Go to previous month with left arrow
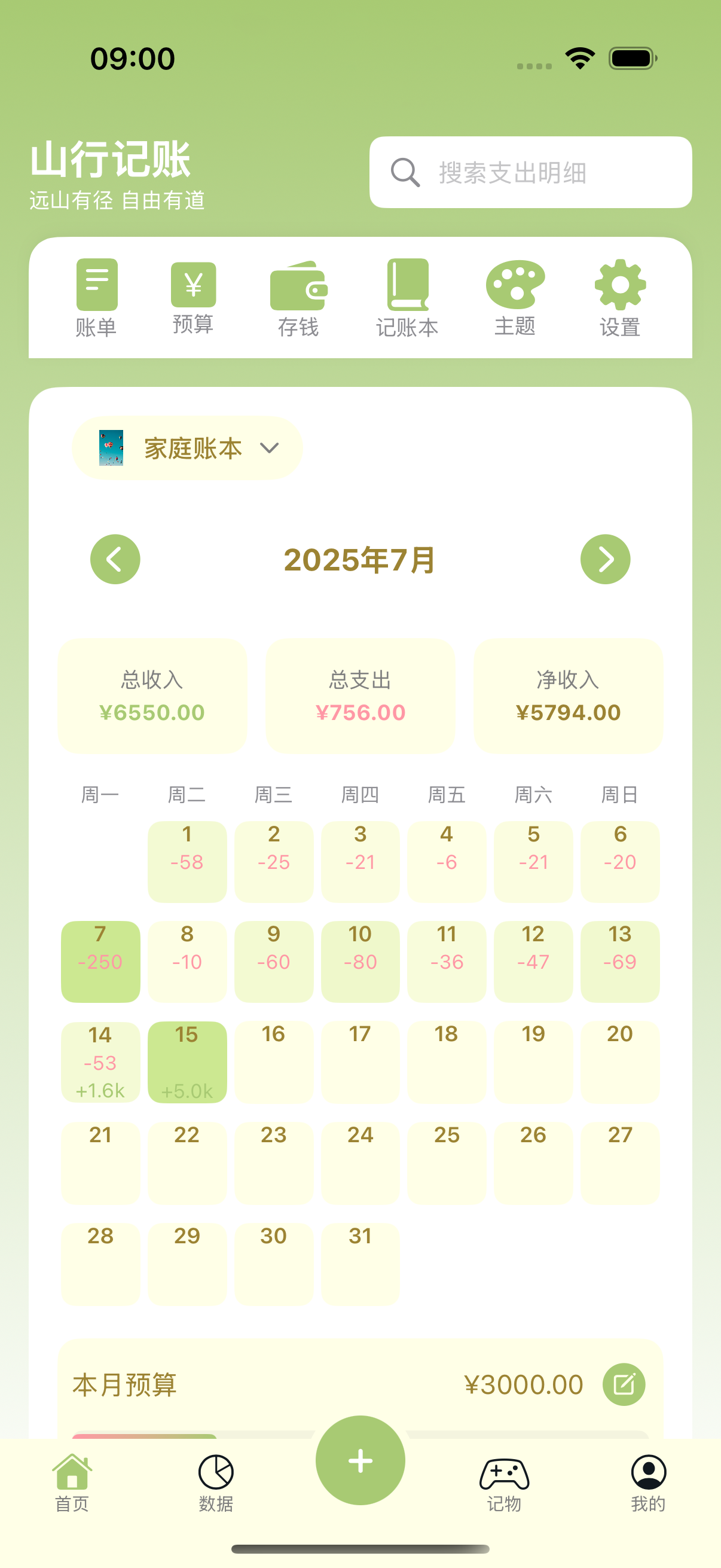Viewport: 721px width, 1568px height. click(x=115, y=559)
